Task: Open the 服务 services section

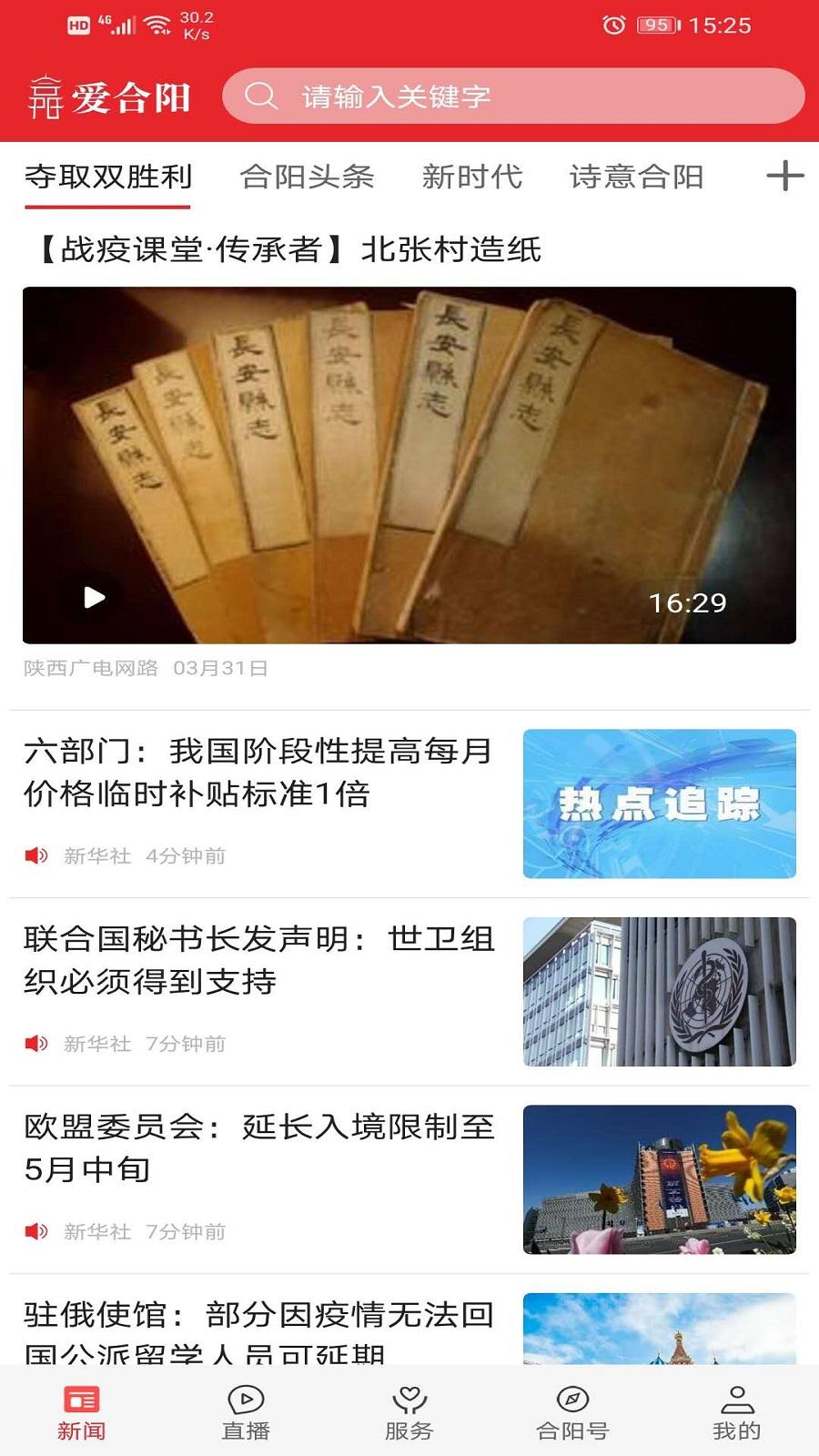Action: (408, 1405)
